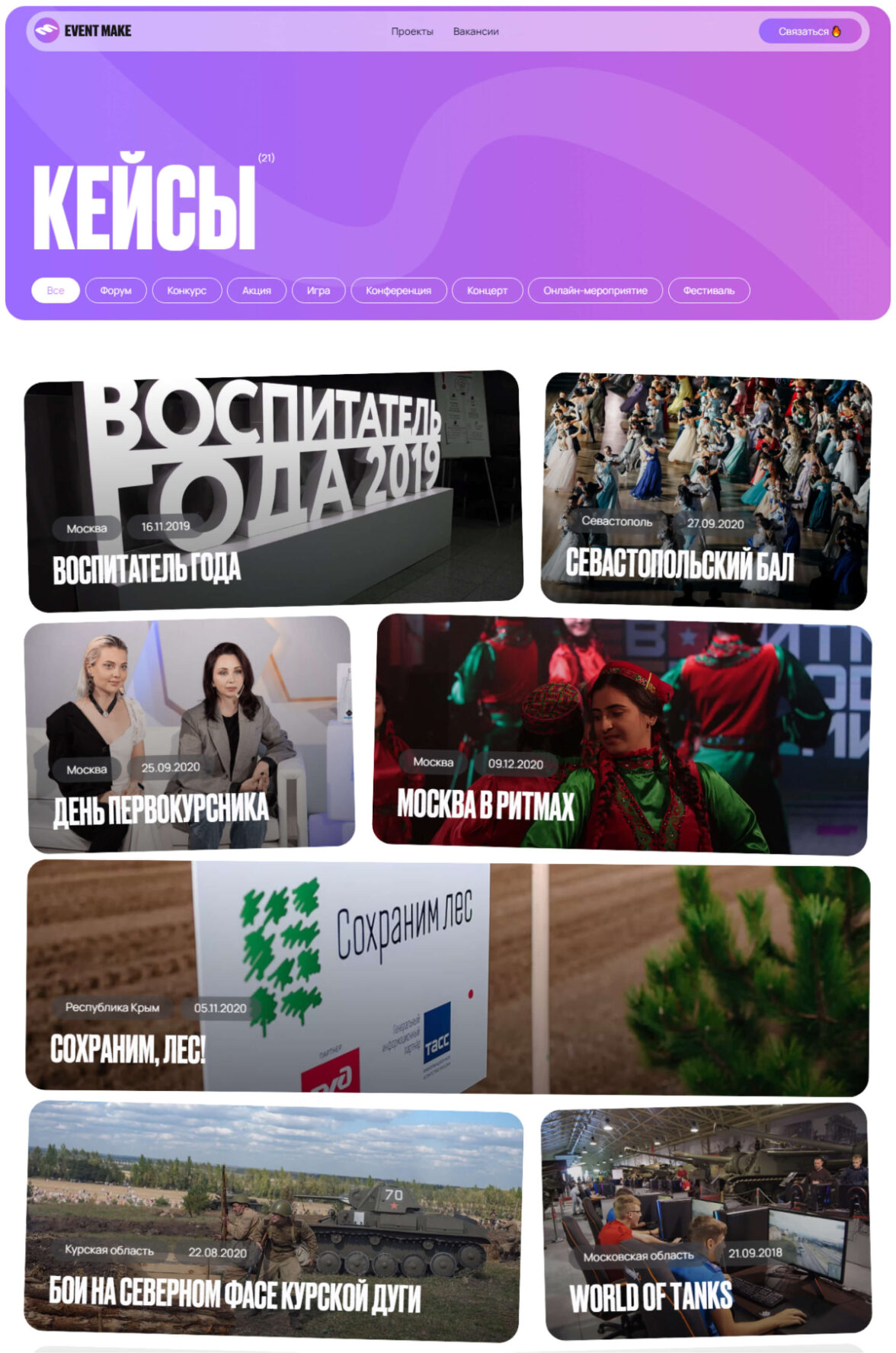
Task: Choose the Конференция filter
Action: coord(398,290)
